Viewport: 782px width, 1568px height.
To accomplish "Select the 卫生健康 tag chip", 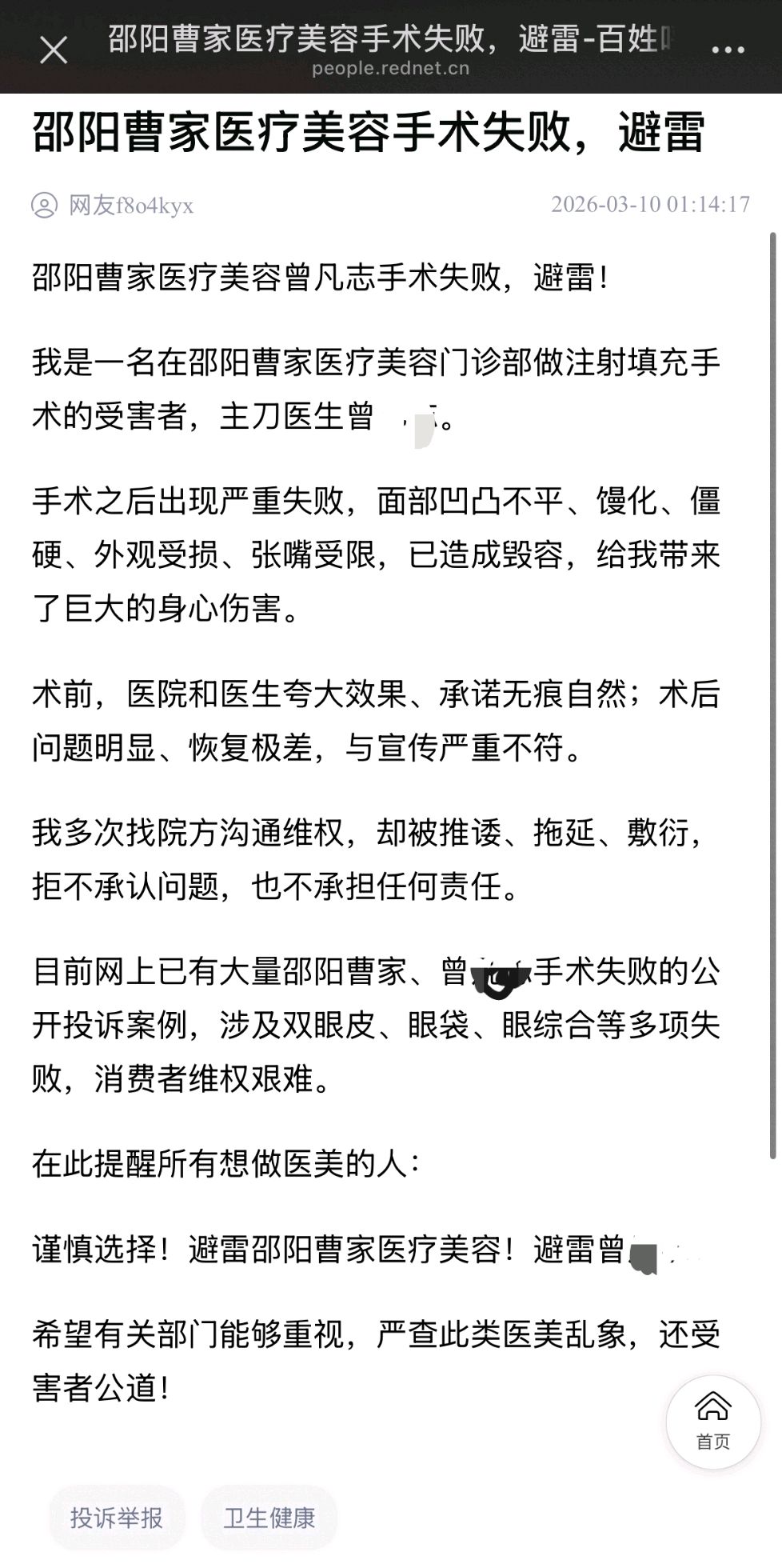I will pyautogui.click(x=269, y=1518).
